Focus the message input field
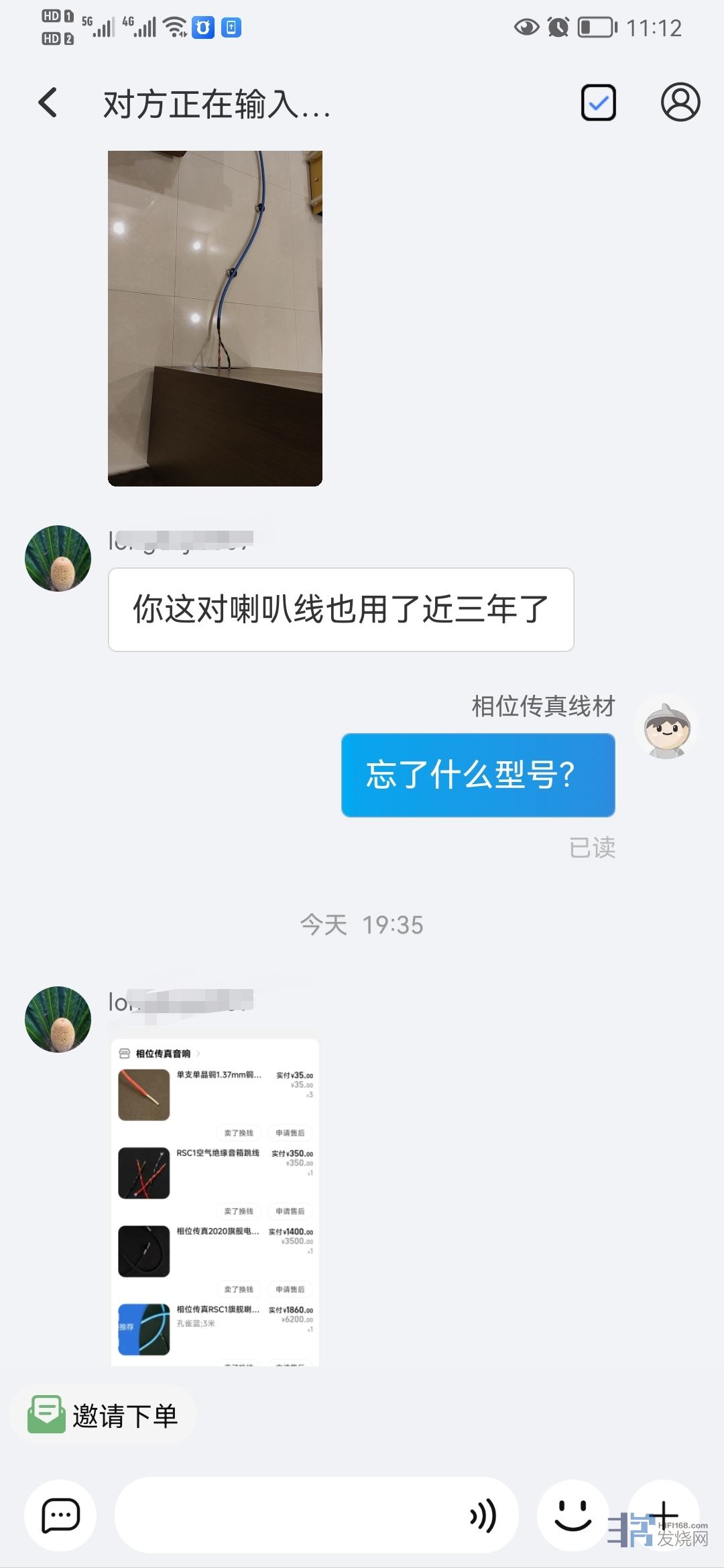Screen dimensions: 724x1568 click(x=288, y=1516)
